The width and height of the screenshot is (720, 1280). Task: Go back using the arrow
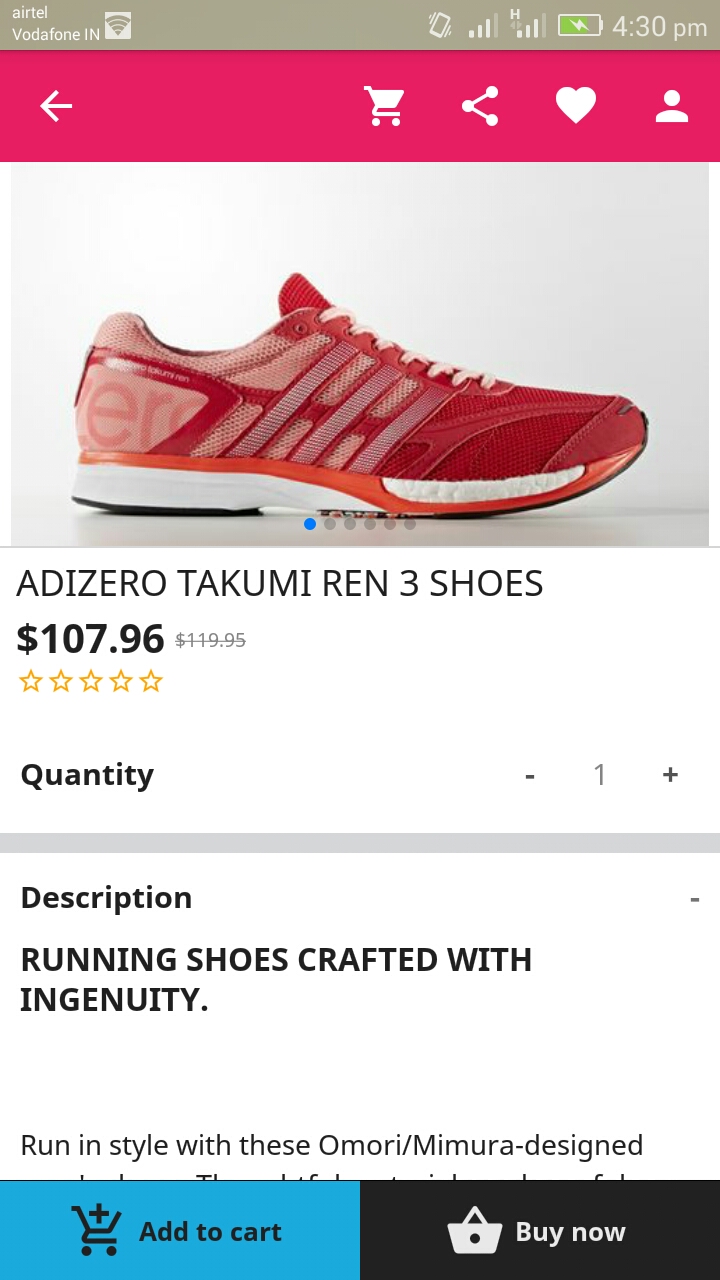tap(56, 106)
